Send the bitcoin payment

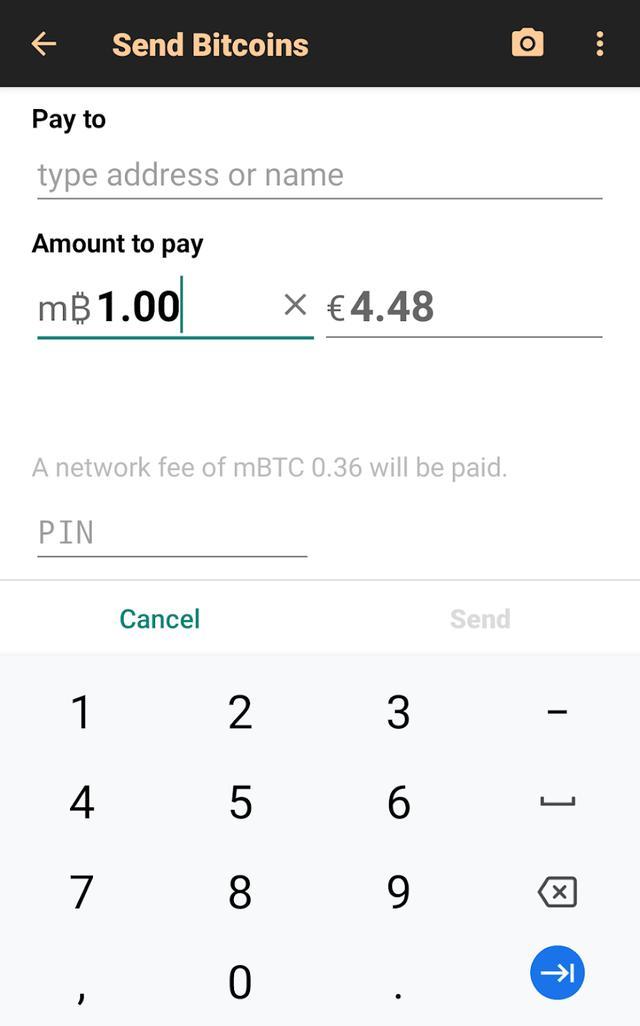tap(480, 619)
